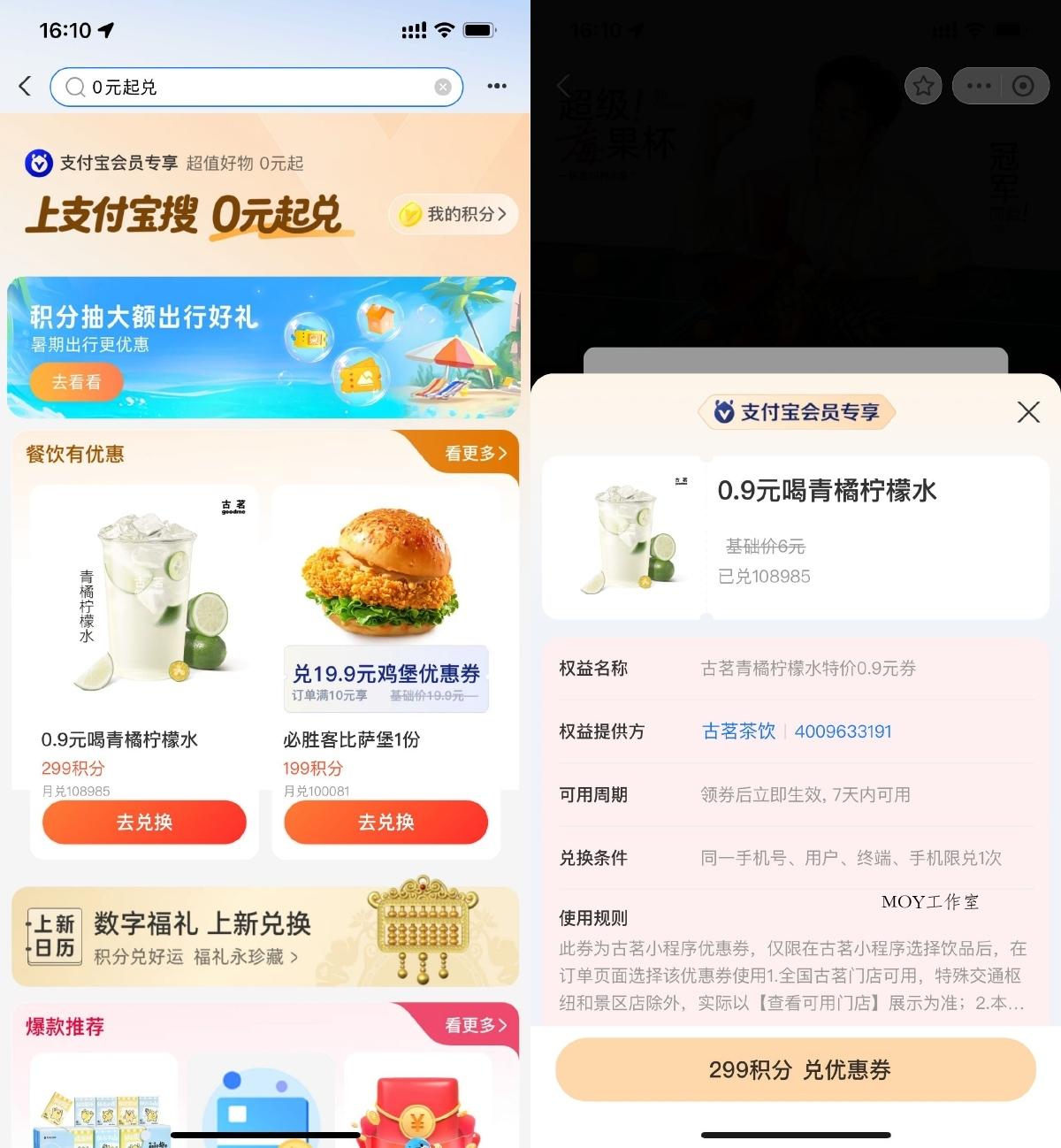The image size is (1061, 1148).
Task: Open the three-dot more options menu
Action: pyautogui.click(x=497, y=86)
